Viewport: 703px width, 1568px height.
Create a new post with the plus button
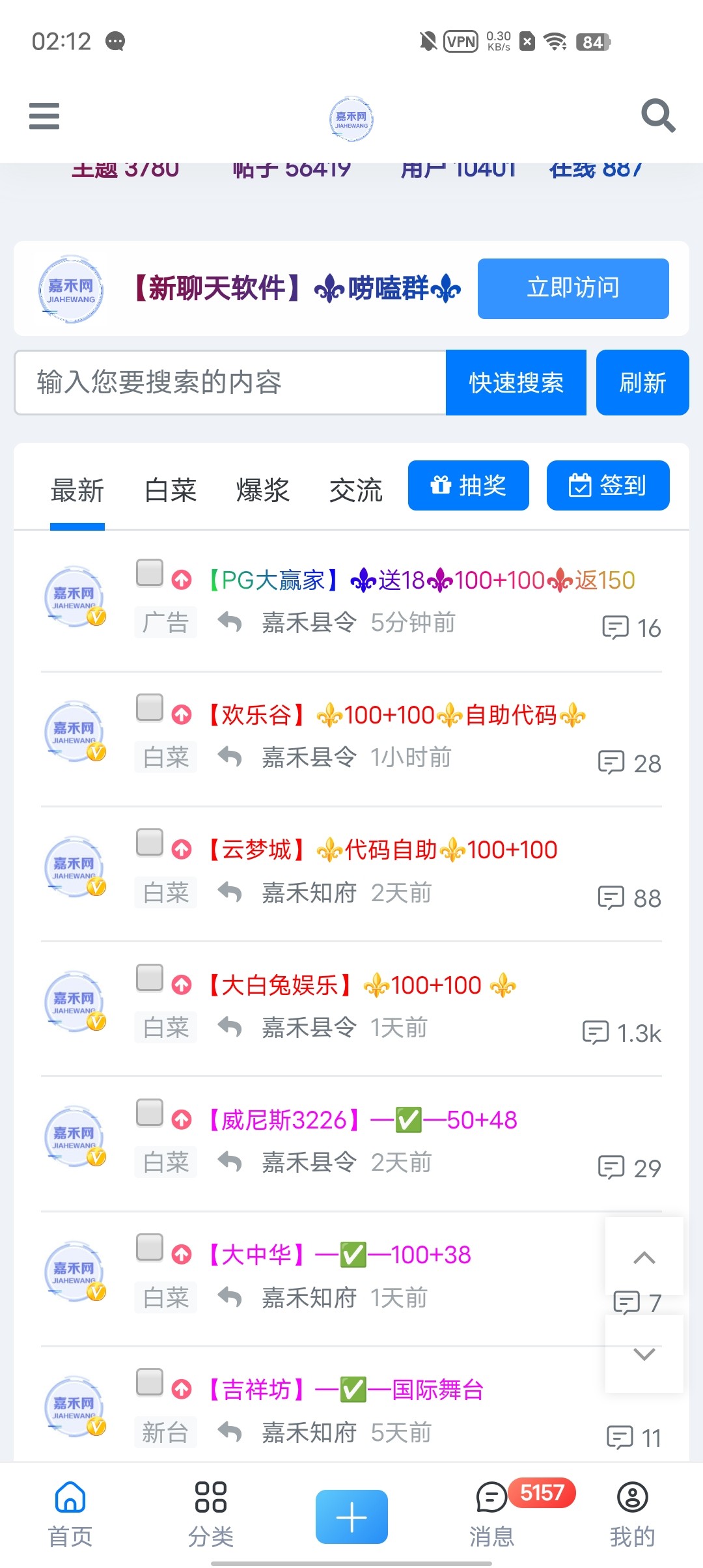(351, 1517)
